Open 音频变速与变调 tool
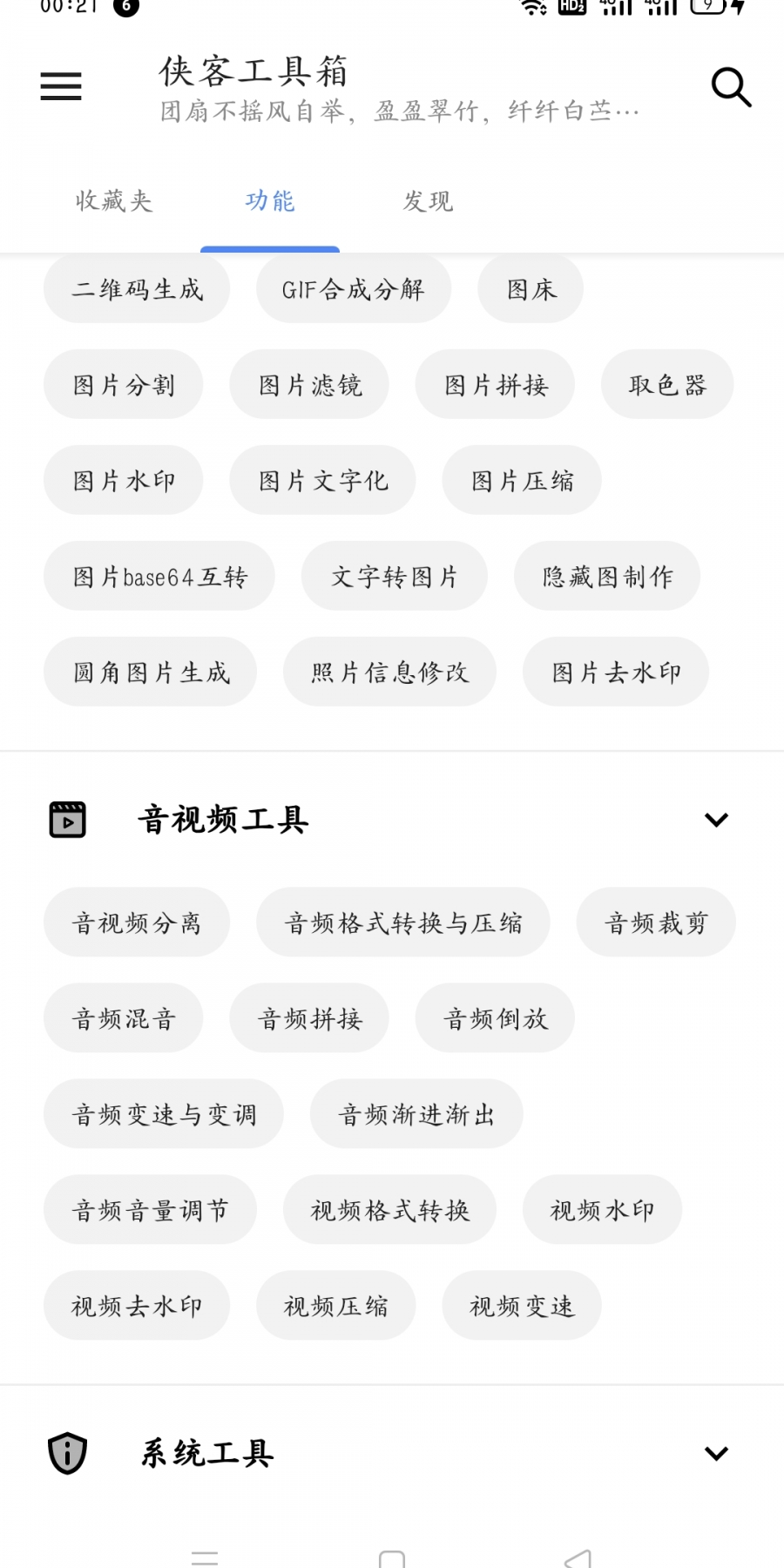Screen dimensions: 784x1568 (164, 1114)
